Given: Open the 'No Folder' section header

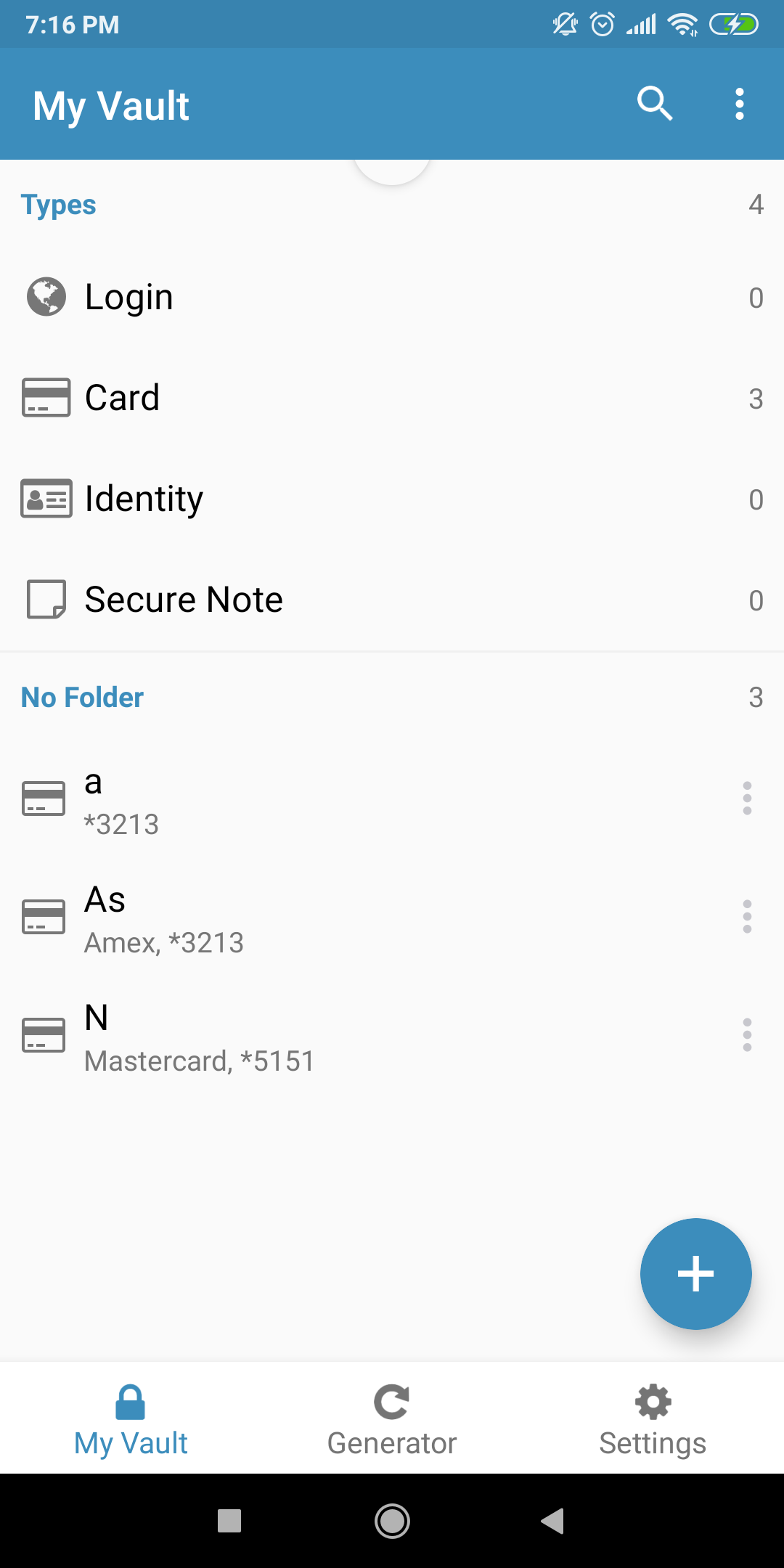Looking at the screenshot, I should [81, 697].
